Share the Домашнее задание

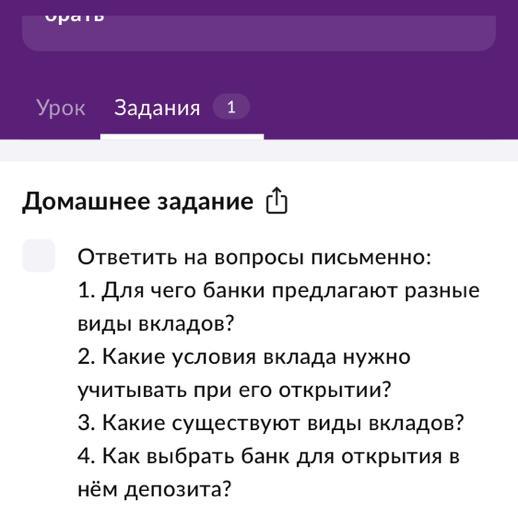tap(277, 200)
